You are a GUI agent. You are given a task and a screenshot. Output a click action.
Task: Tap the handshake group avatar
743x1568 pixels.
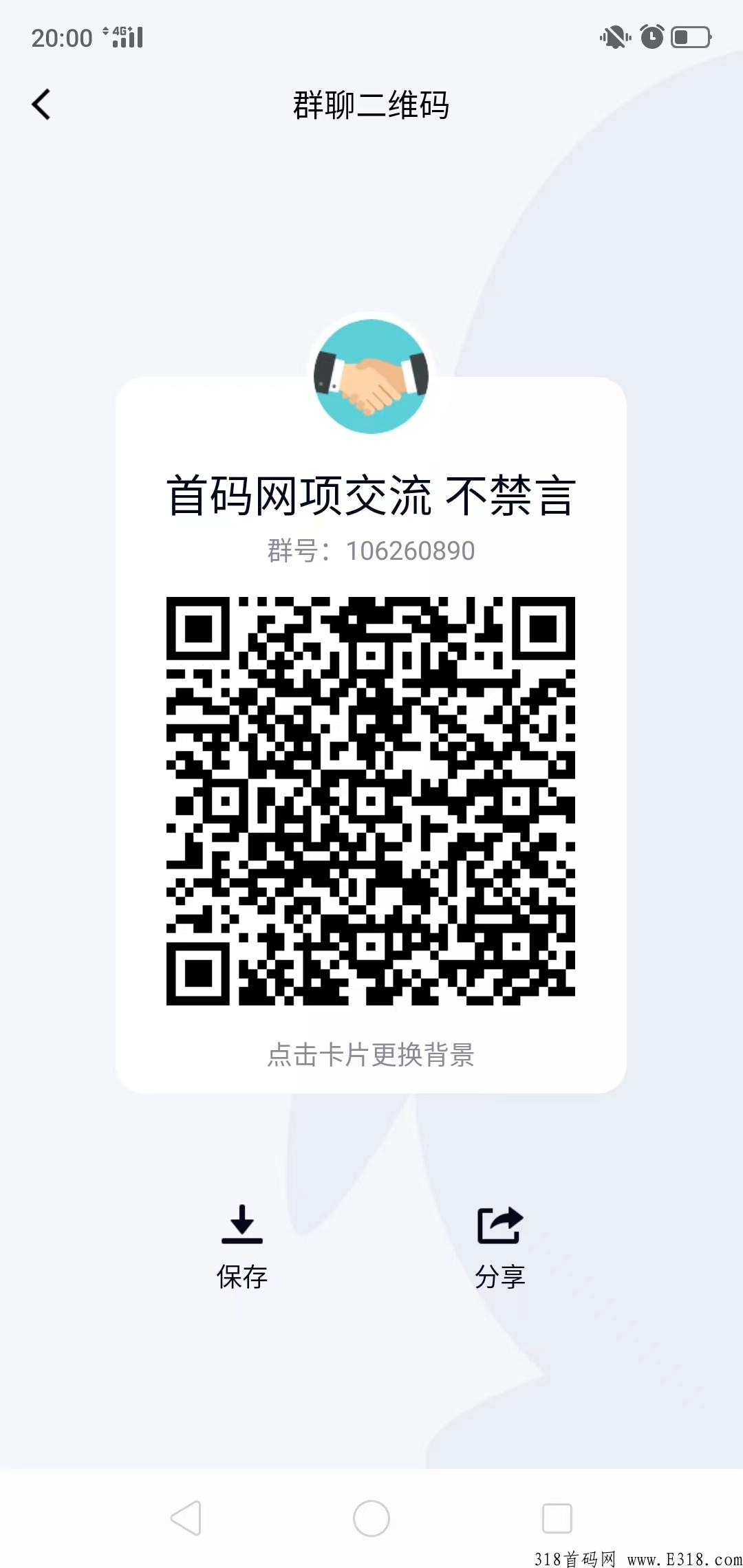[x=371, y=377]
